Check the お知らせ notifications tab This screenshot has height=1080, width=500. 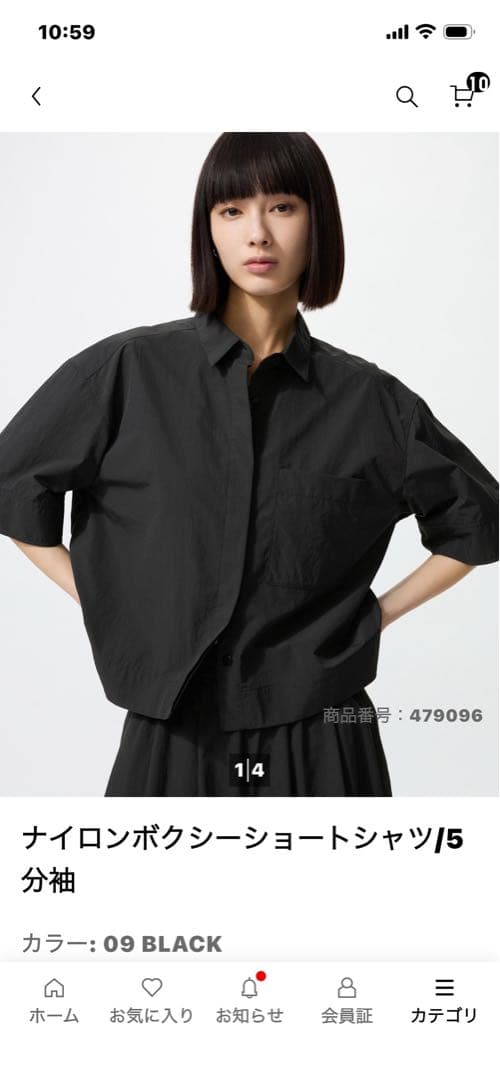coord(249,1000)
